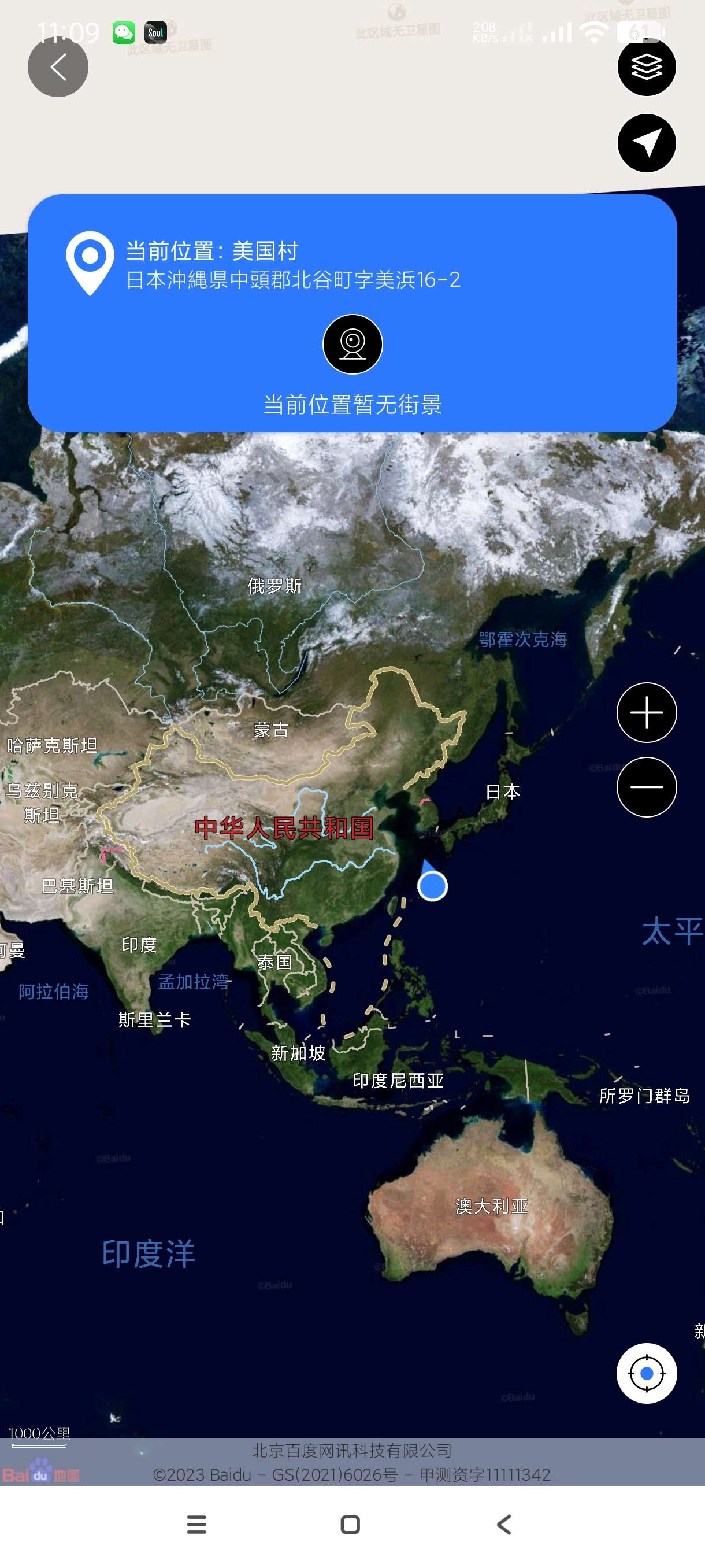Go to the phone's home screen
The width and height of the screenshot is (705, 1568).
click(350, 1524)
